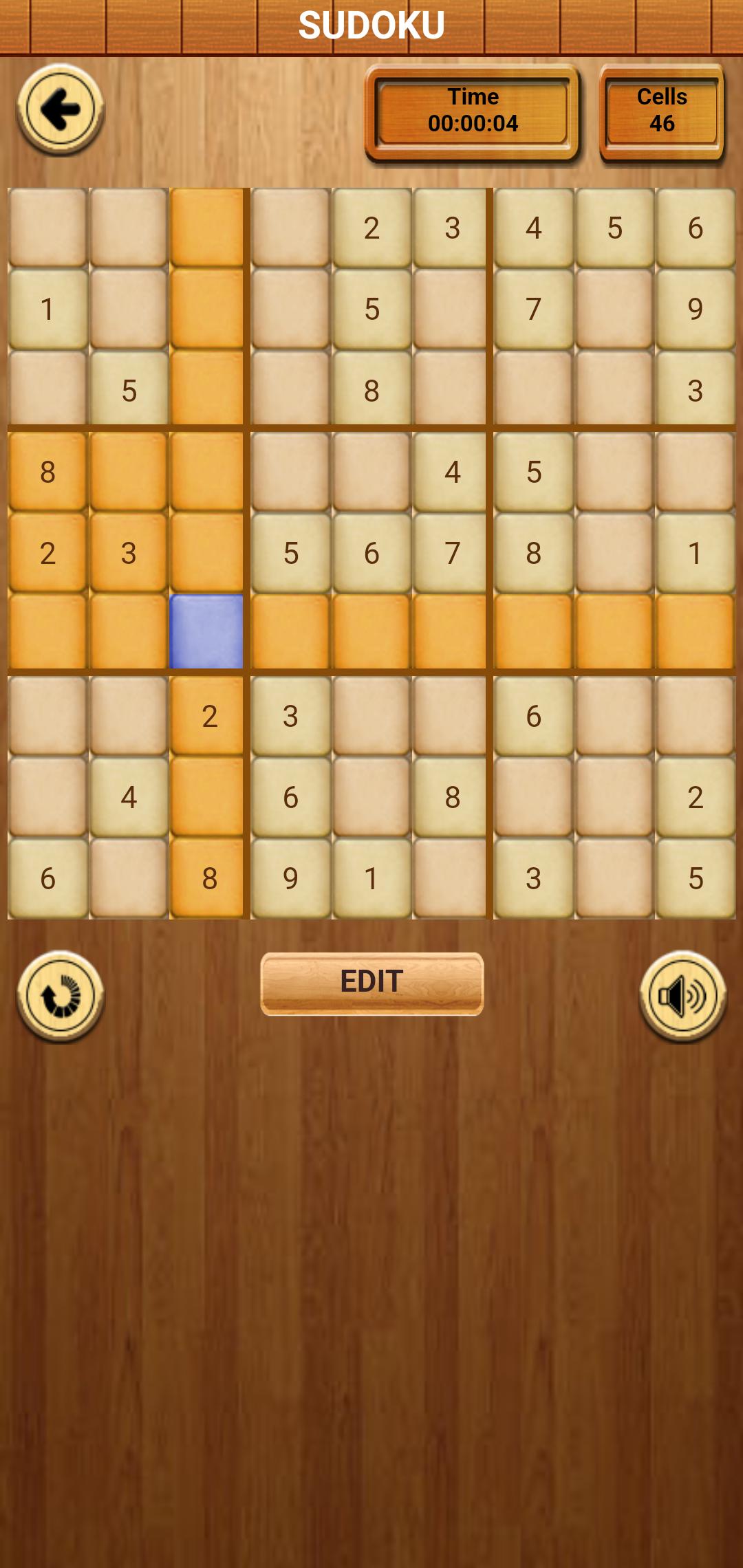Restart the puzzle with the circular arrow
This screenshot has width=743, height=1568.
pyautogui.click(x=61, y=996)
